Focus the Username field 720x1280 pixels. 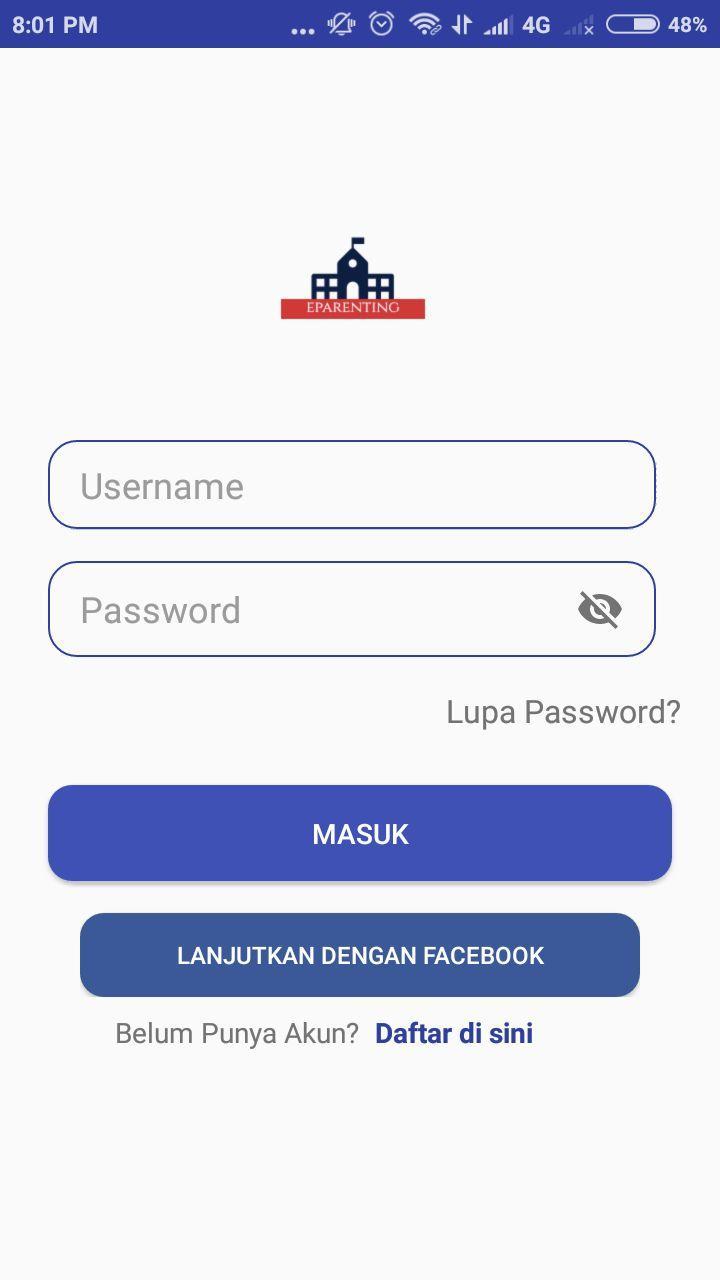(x=350, y=485)
